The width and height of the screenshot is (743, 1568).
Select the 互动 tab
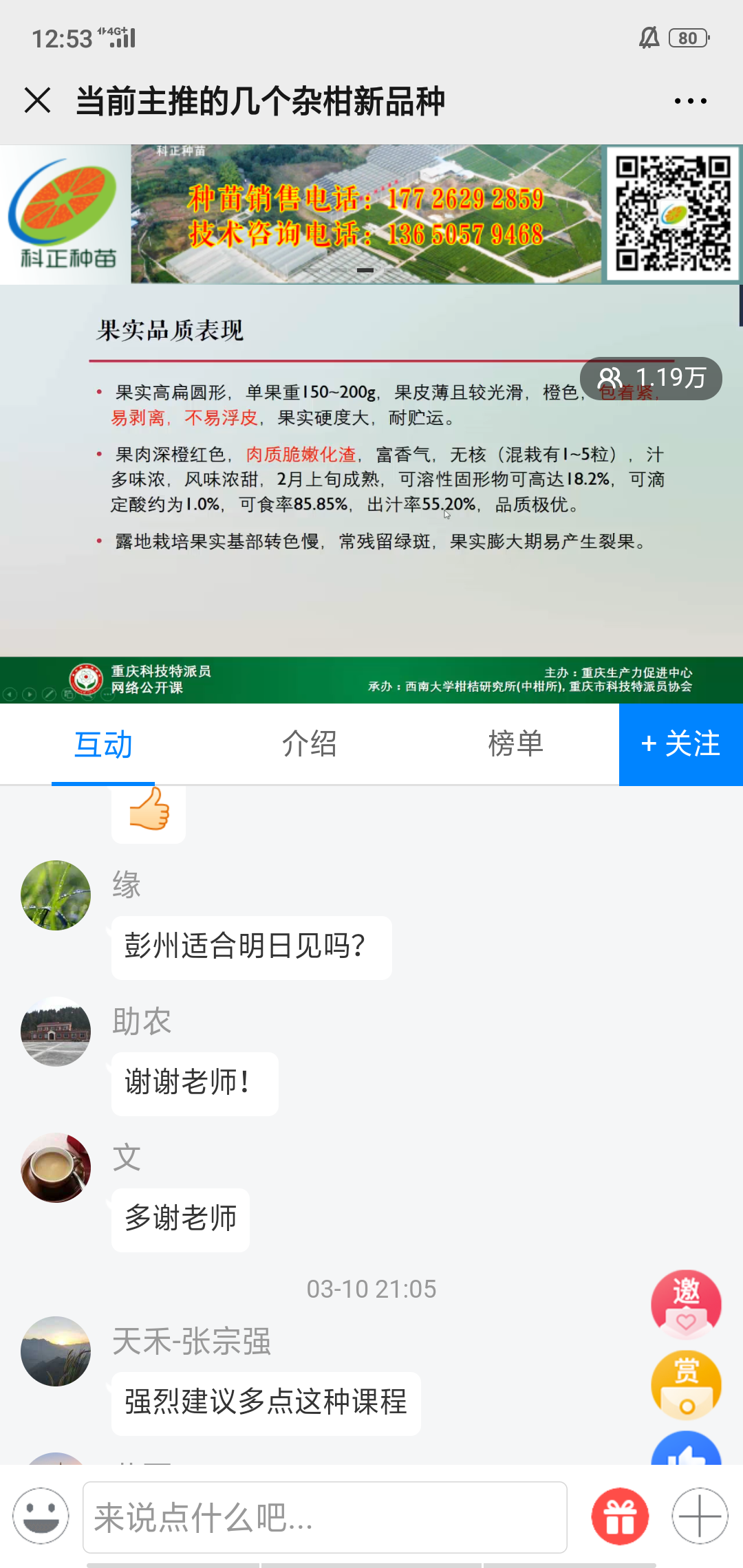tap(103, 745)
